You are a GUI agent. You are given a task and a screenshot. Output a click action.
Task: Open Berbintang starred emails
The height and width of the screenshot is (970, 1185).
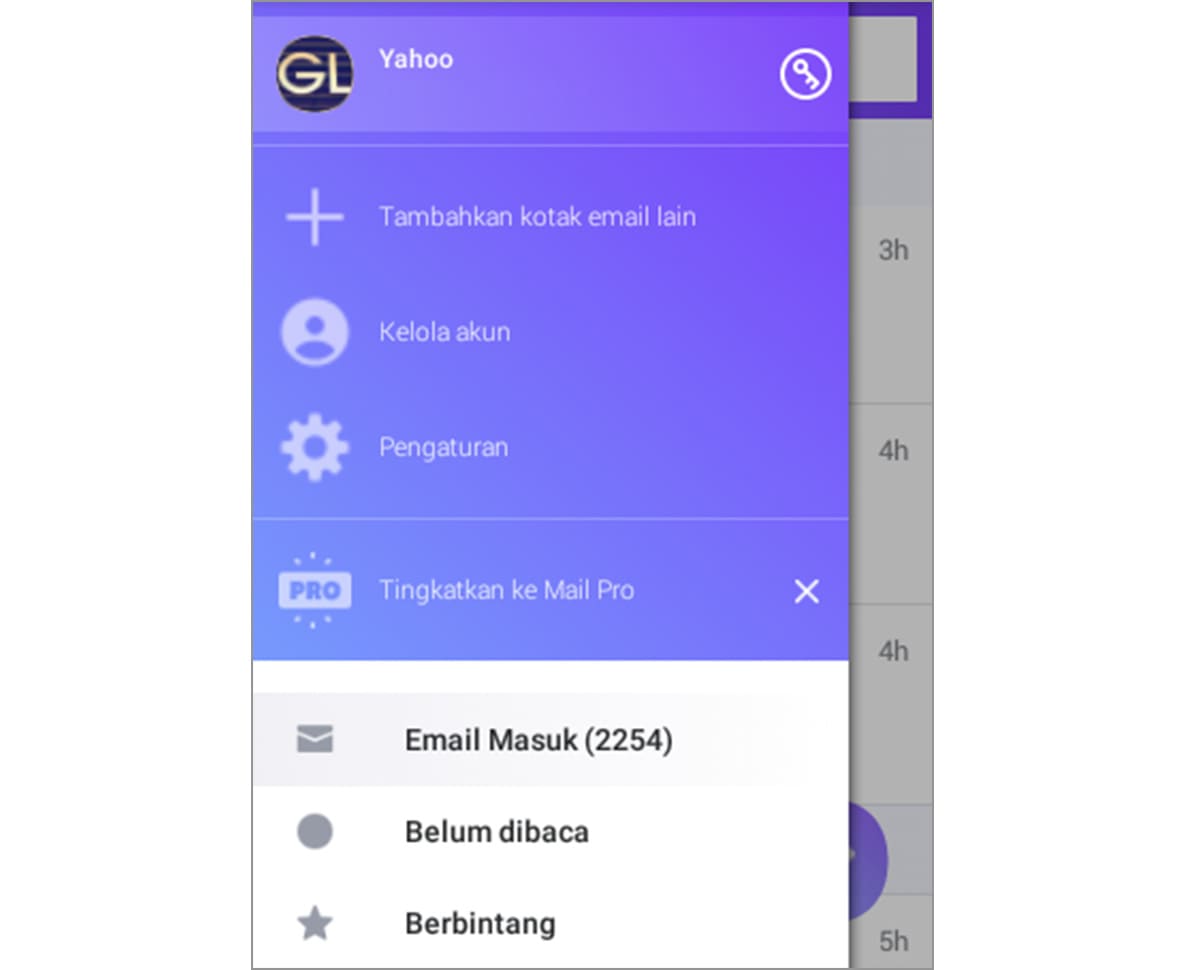point(480,923)
